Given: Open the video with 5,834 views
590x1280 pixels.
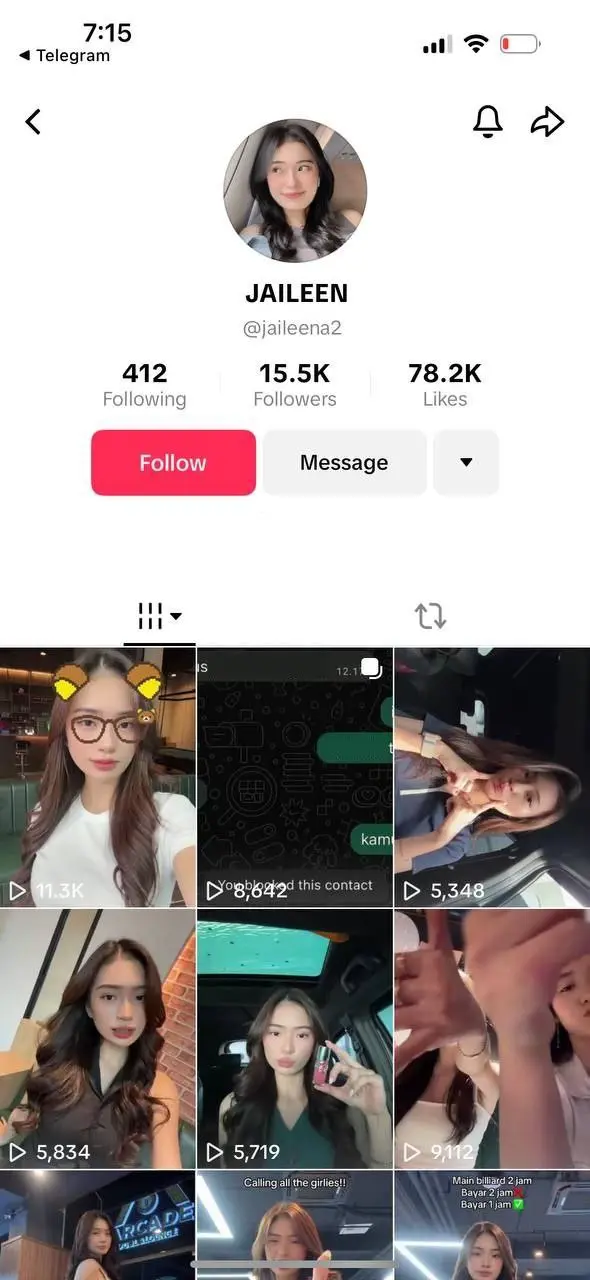Looking at the screenshot, I should coord(97,1038).
